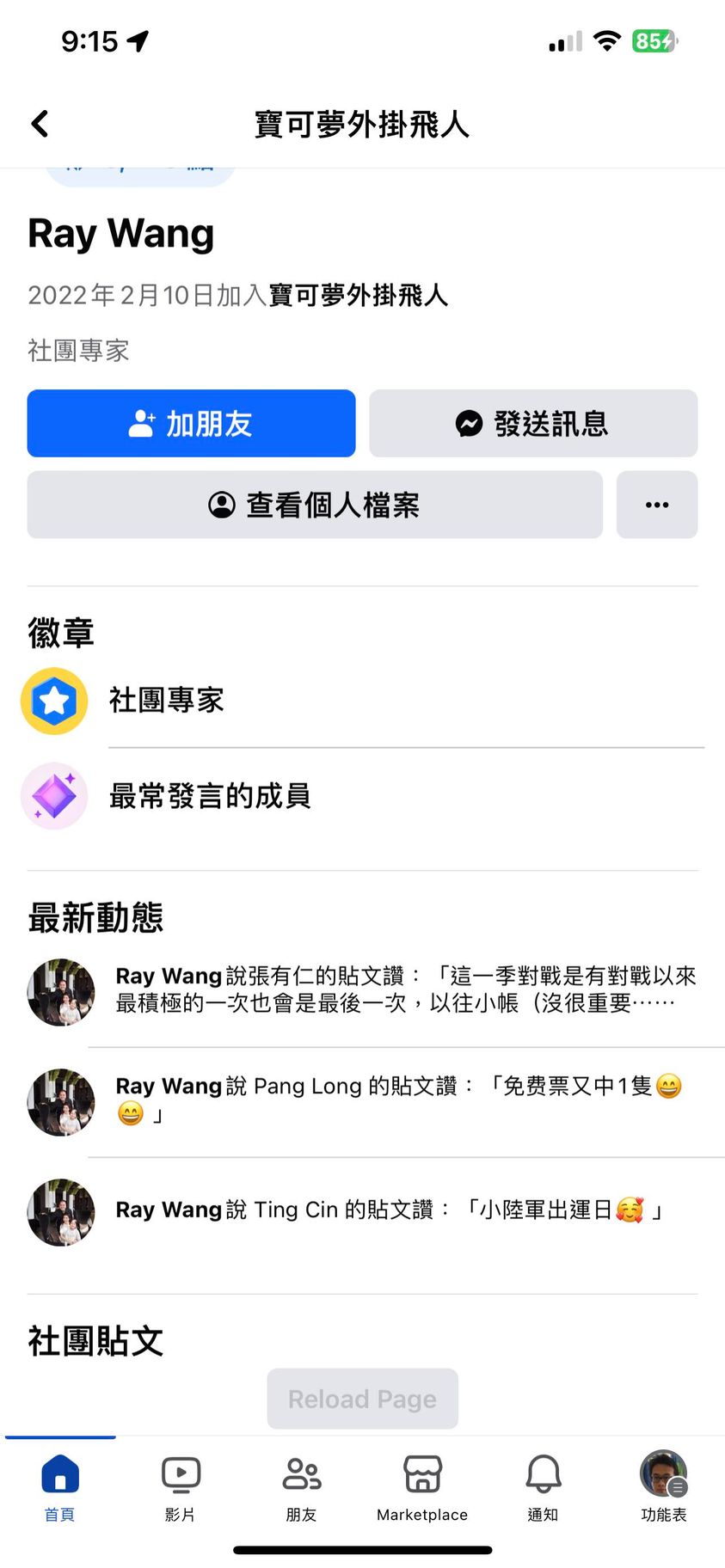Switch to the 朋友 friends tab
This screenshot has height=1568, width=725.
click(302, 1488)
